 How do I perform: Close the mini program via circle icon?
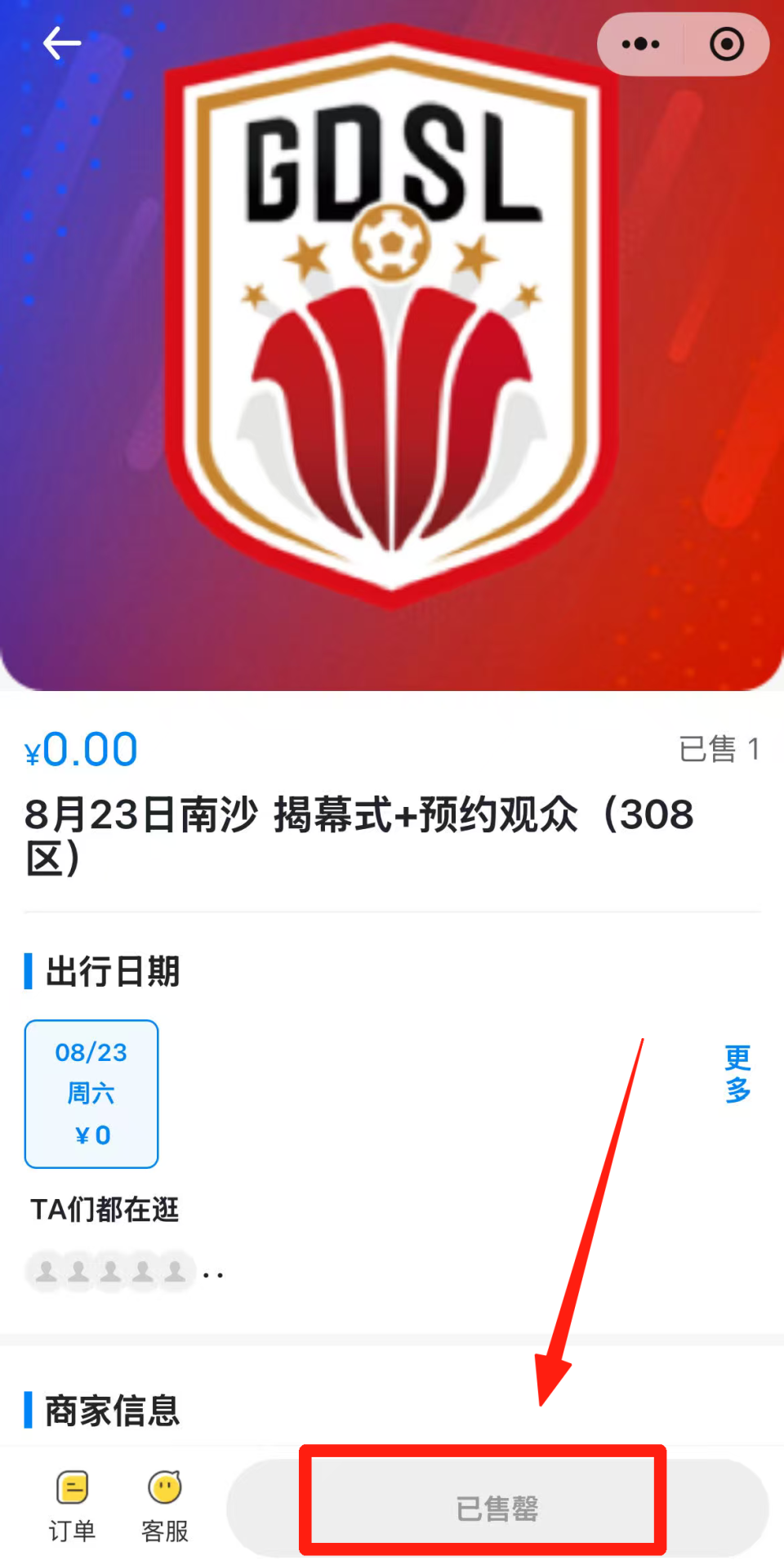(x=727, y=44)
